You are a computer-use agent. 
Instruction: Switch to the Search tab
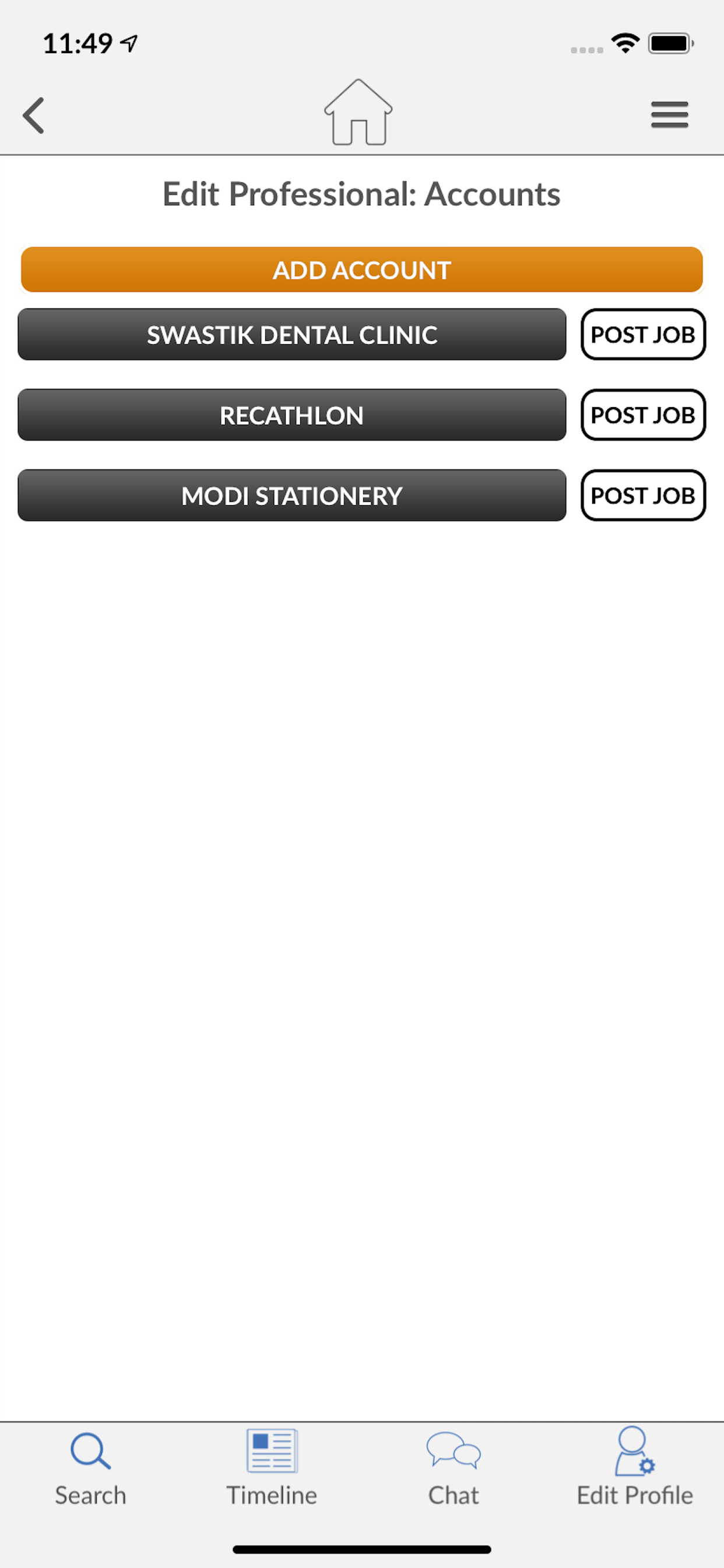coord(91,1467)
